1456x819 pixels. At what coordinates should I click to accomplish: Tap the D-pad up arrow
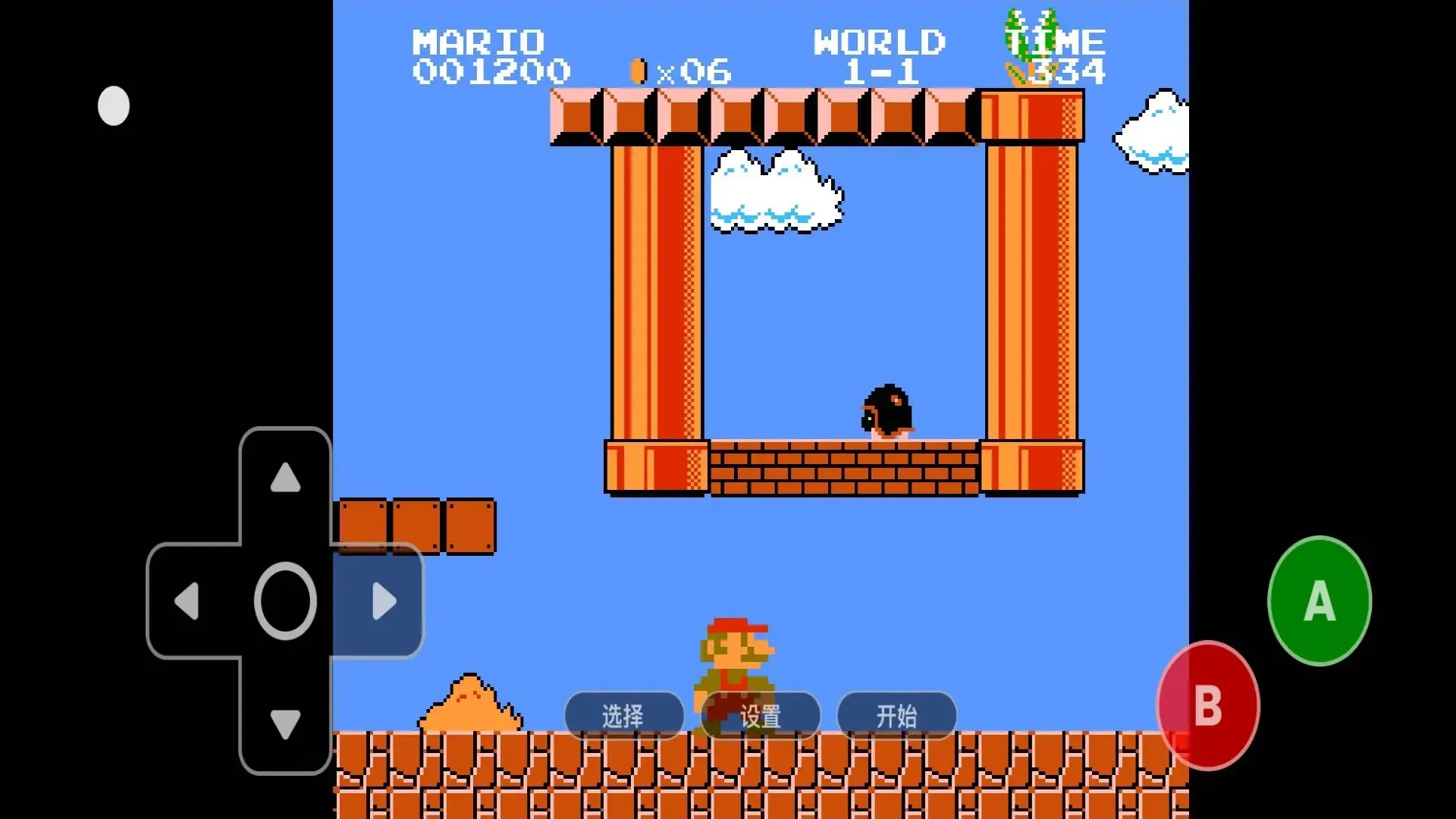285,478
